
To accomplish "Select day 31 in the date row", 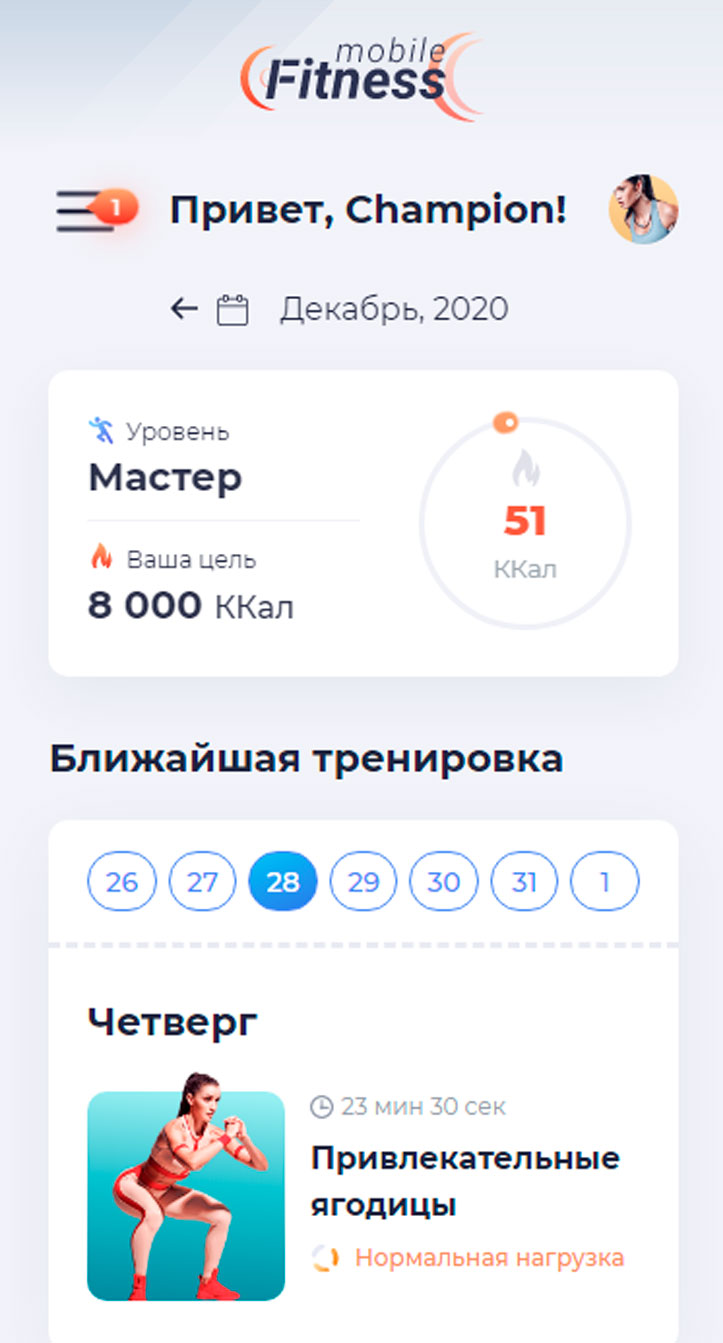I will (524, 882).
